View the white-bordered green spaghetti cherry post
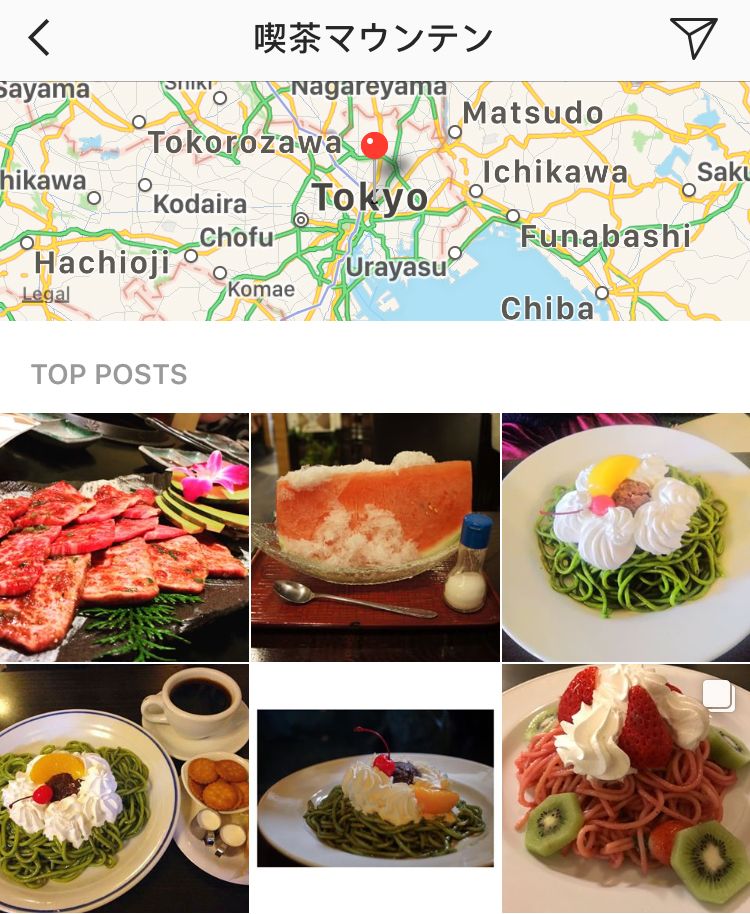 [x=375, y=789]
